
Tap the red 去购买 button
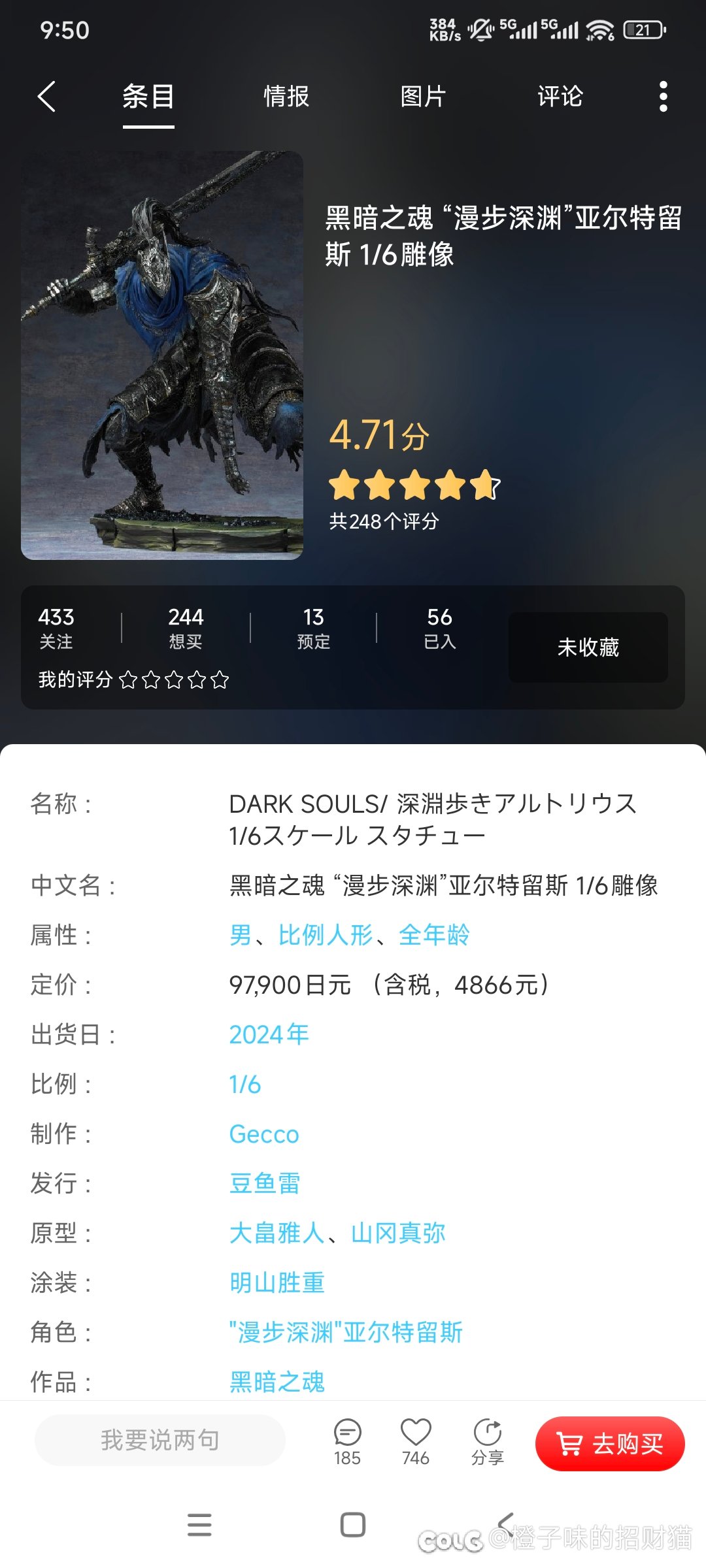point(609,1444)
